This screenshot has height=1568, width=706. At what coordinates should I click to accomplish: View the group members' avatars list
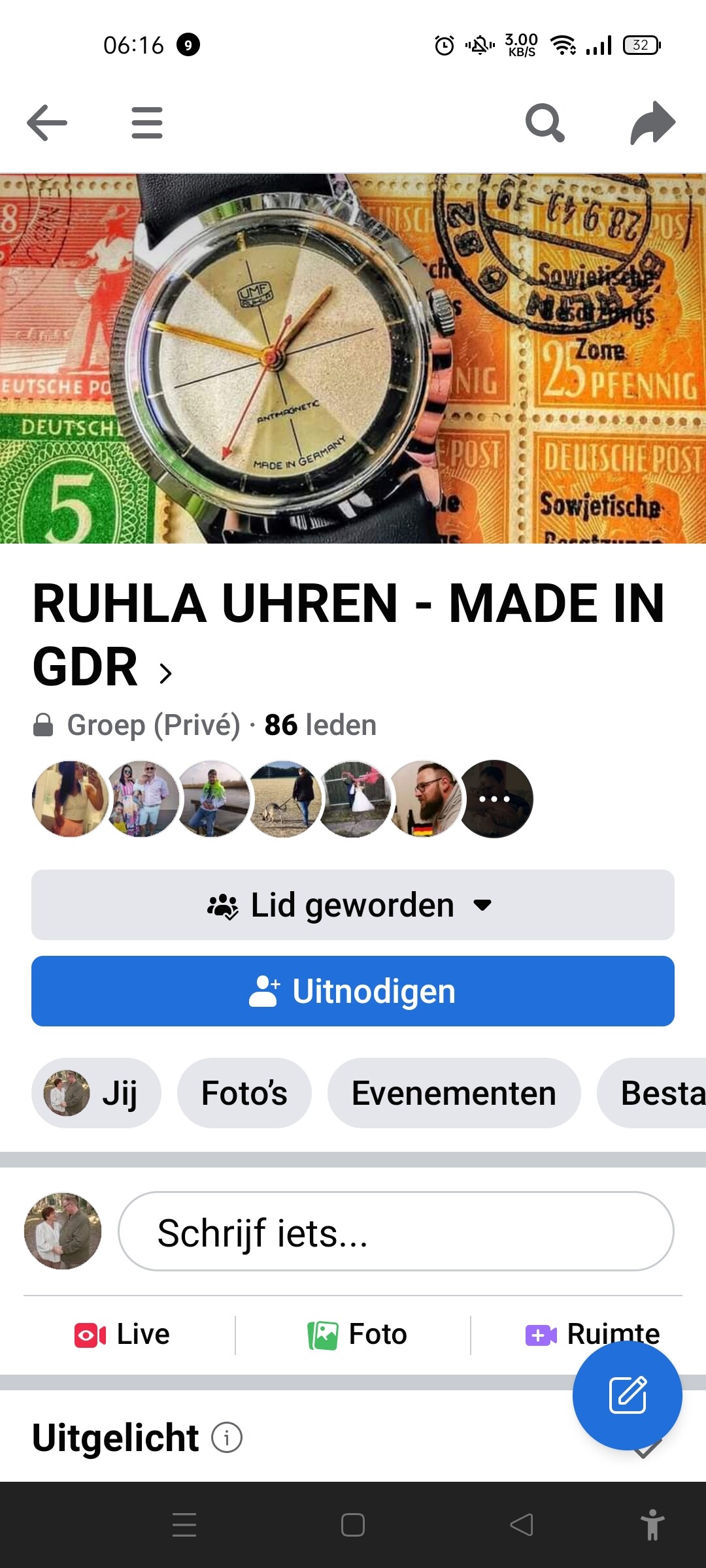(x=282, y=798)
